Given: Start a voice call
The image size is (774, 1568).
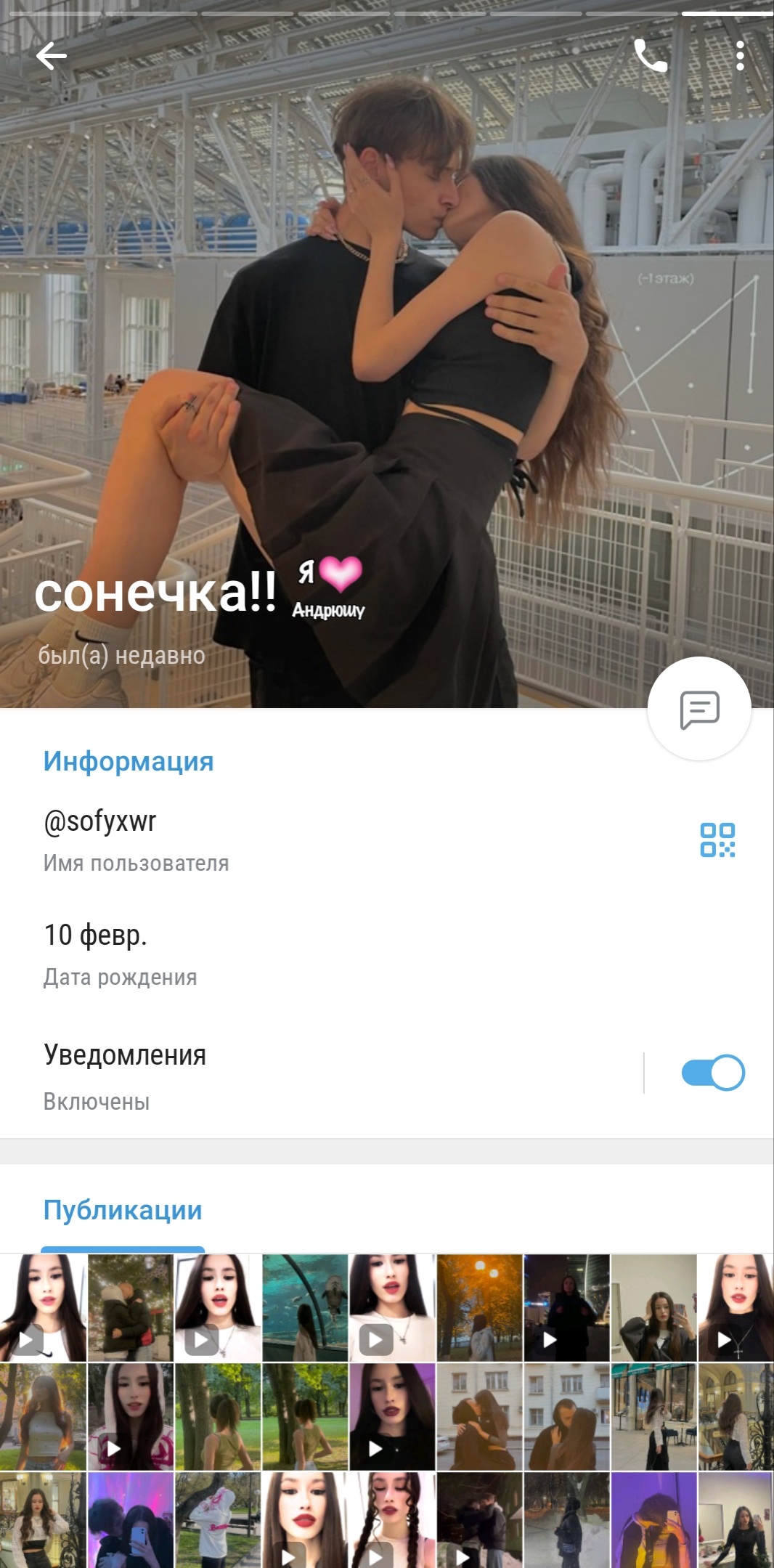Looking at the screenshot, I should (650, 56).
